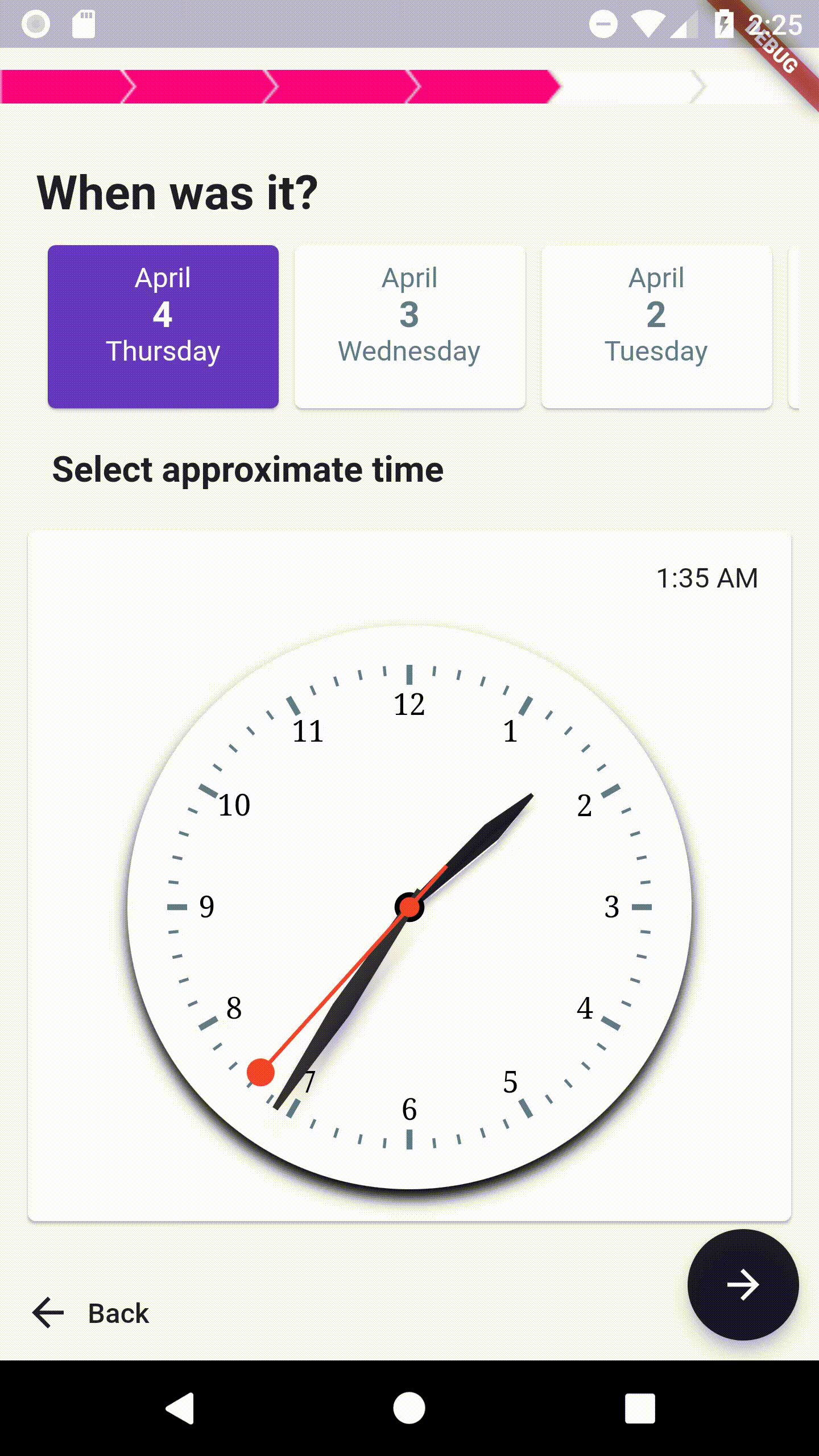Image resolution: width=819 pixels, height=1456 pixels.
Task: Select the April 3 Wednesday card
Action: coord(409,326)
